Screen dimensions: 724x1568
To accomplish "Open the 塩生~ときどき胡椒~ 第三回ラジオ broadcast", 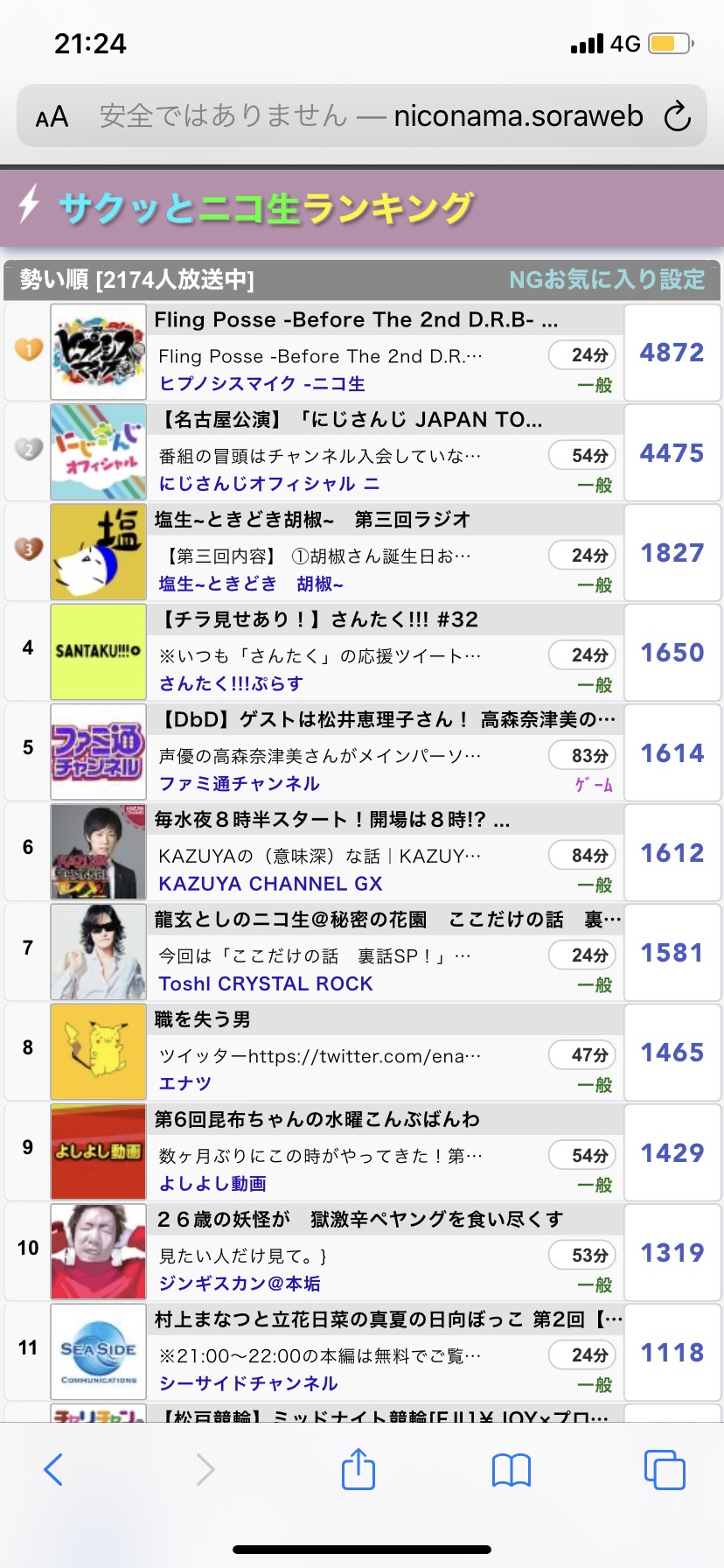I will tap(313, 520).
